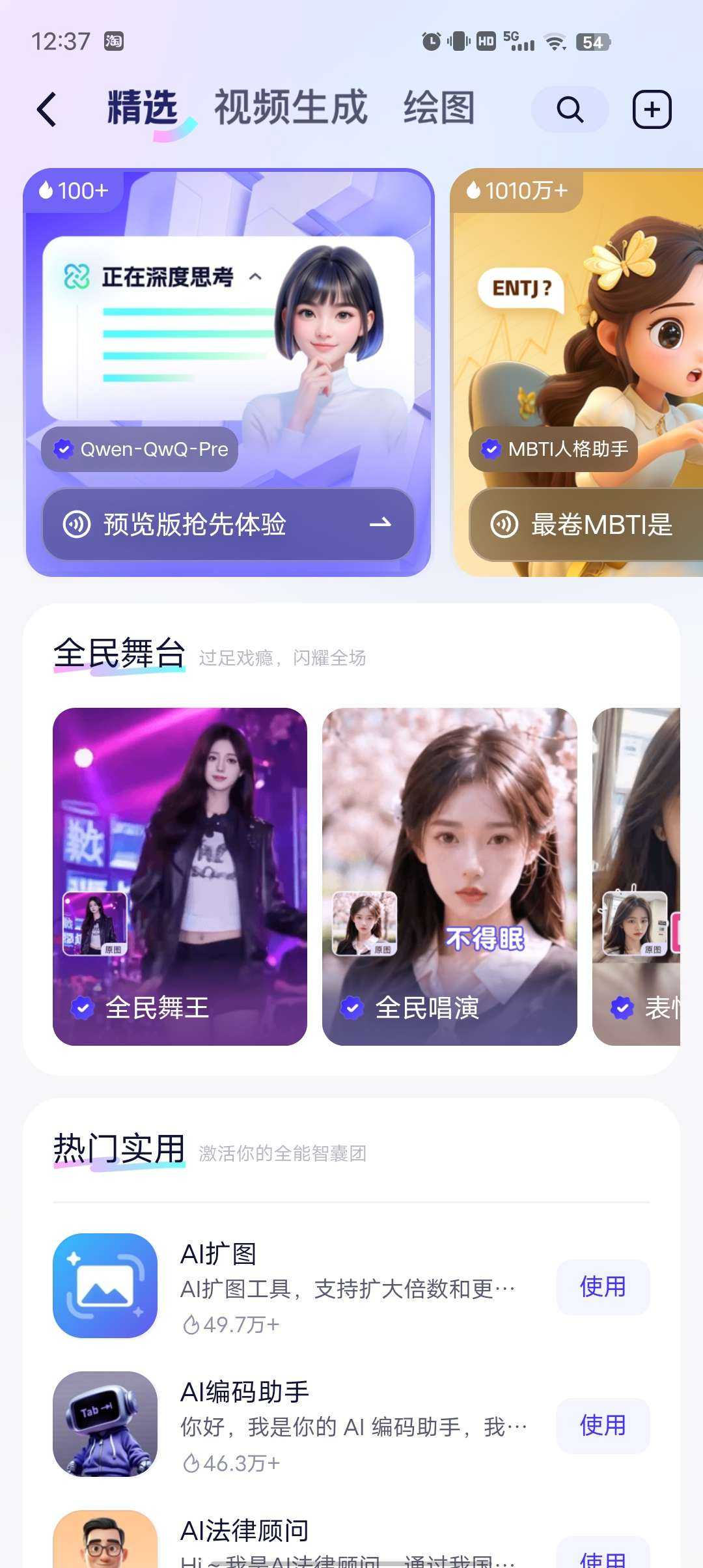This screenshot has width=703, height=1568.
Task: Switch to the 视频生成 tab
Action: point(291,107)
